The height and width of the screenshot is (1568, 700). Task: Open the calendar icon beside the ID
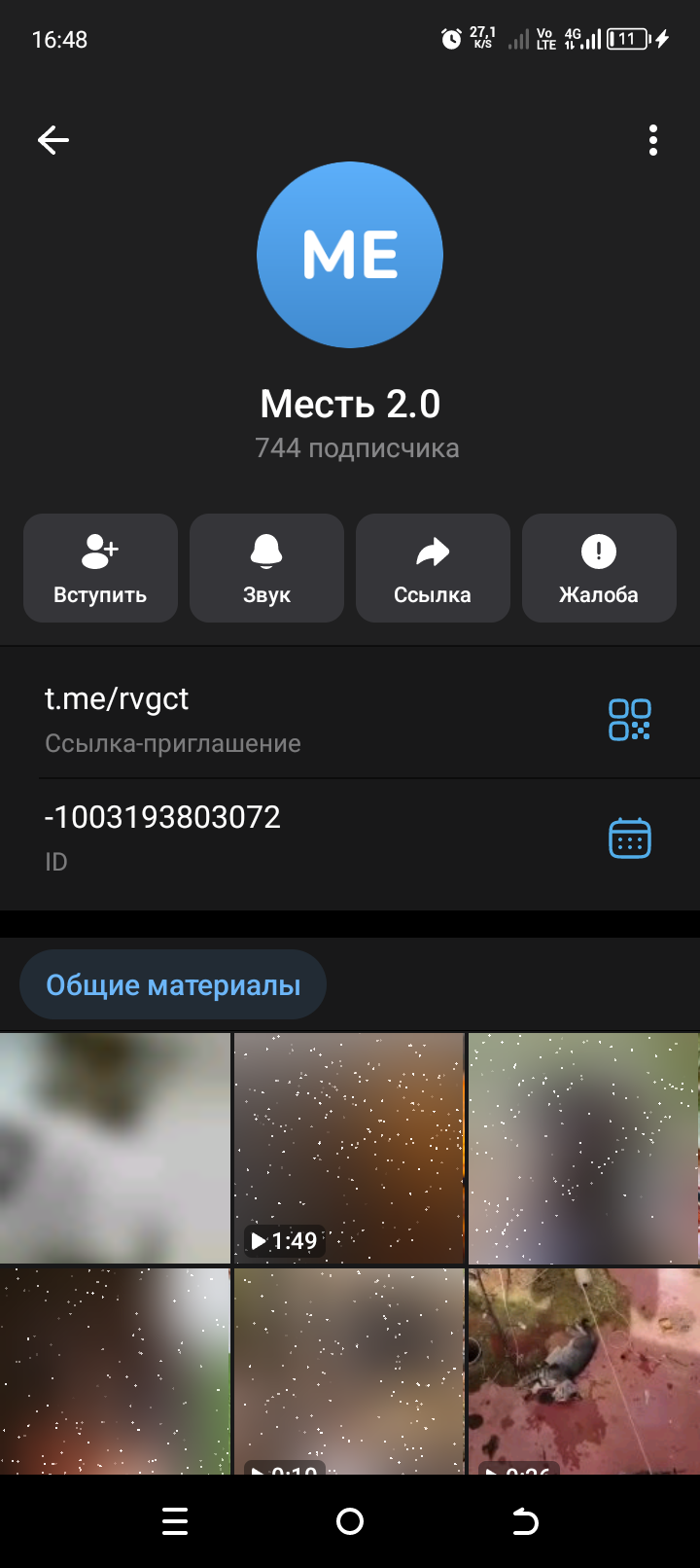[x=629, y=838]
